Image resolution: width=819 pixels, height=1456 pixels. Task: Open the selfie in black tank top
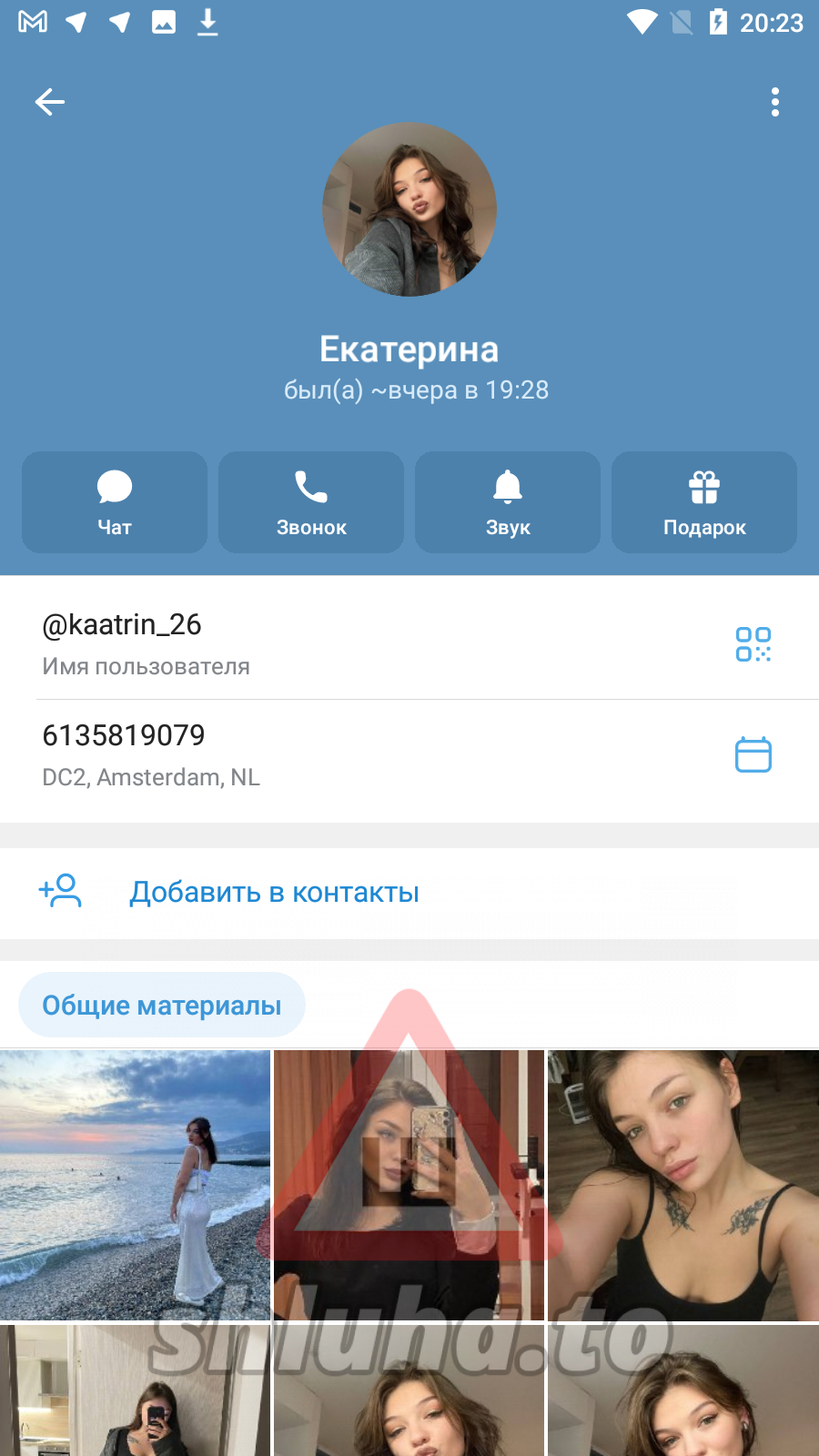point(683,1185)
